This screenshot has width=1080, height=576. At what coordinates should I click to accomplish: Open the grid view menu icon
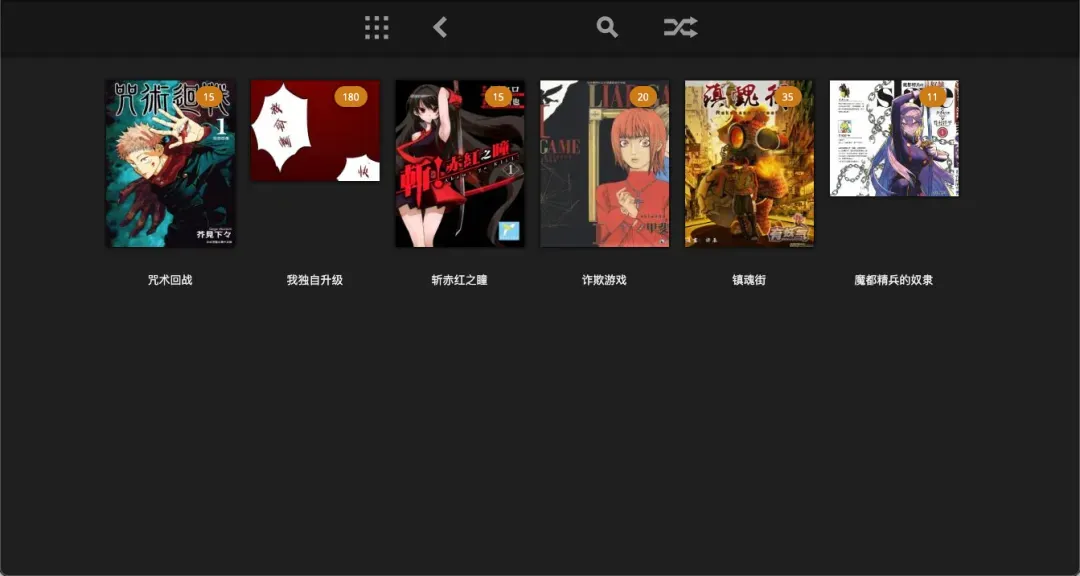pyautogui.click(x=376, y=27)
